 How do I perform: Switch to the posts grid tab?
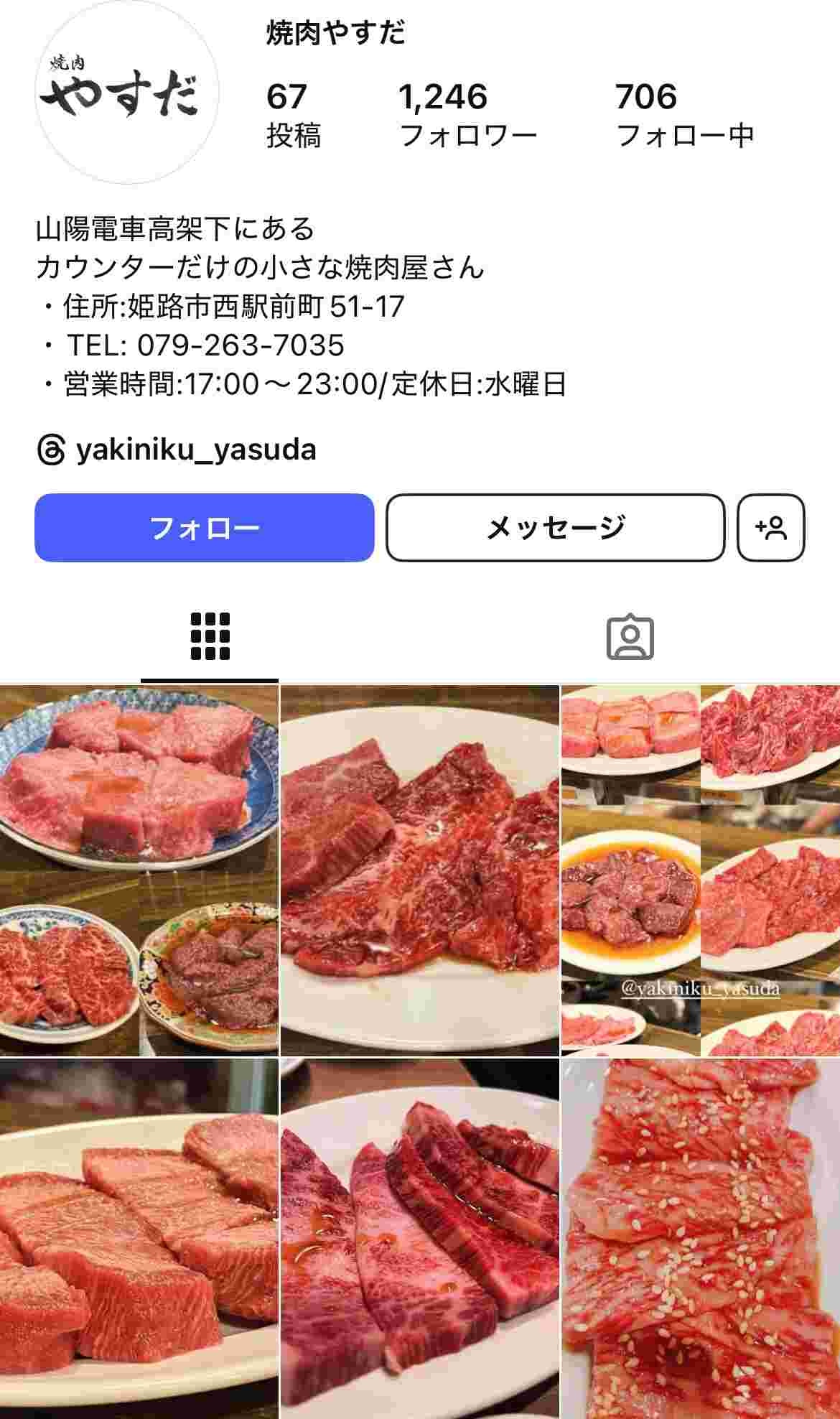click(x=210, y=636)
